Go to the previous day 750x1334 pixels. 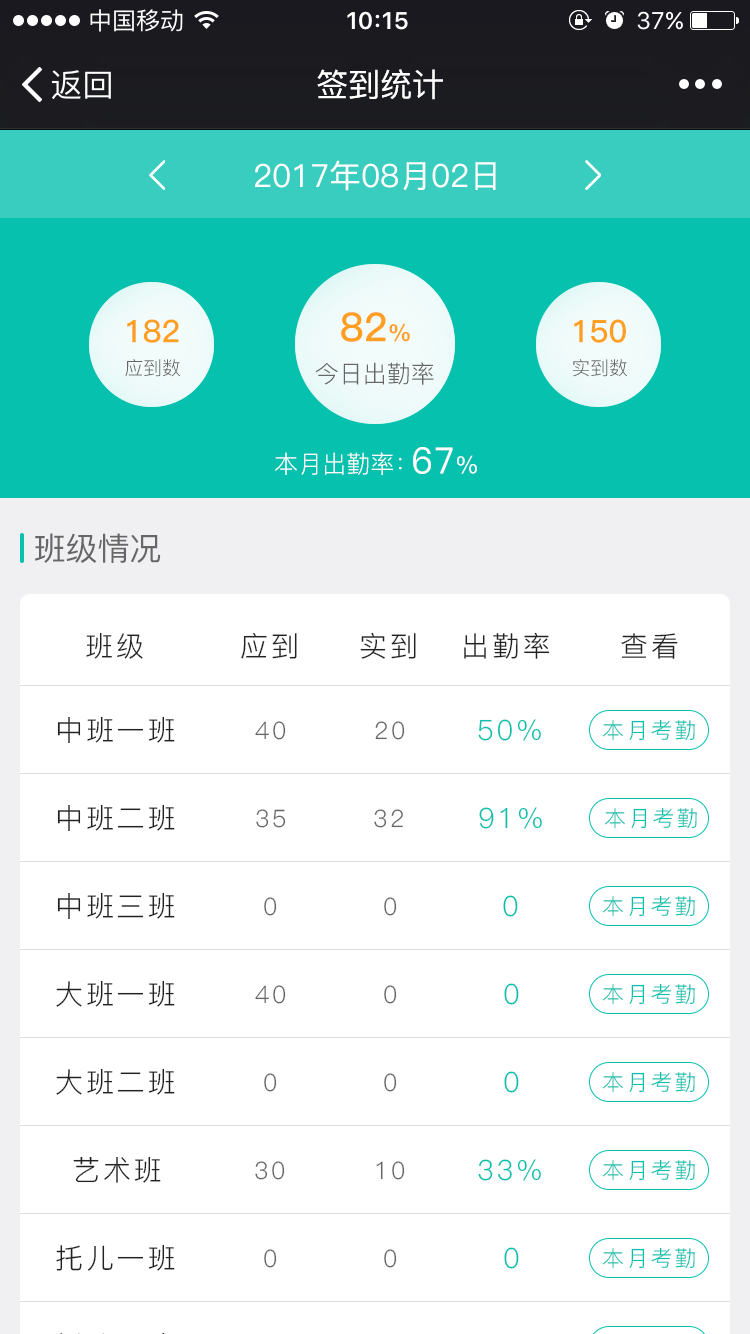157,176
